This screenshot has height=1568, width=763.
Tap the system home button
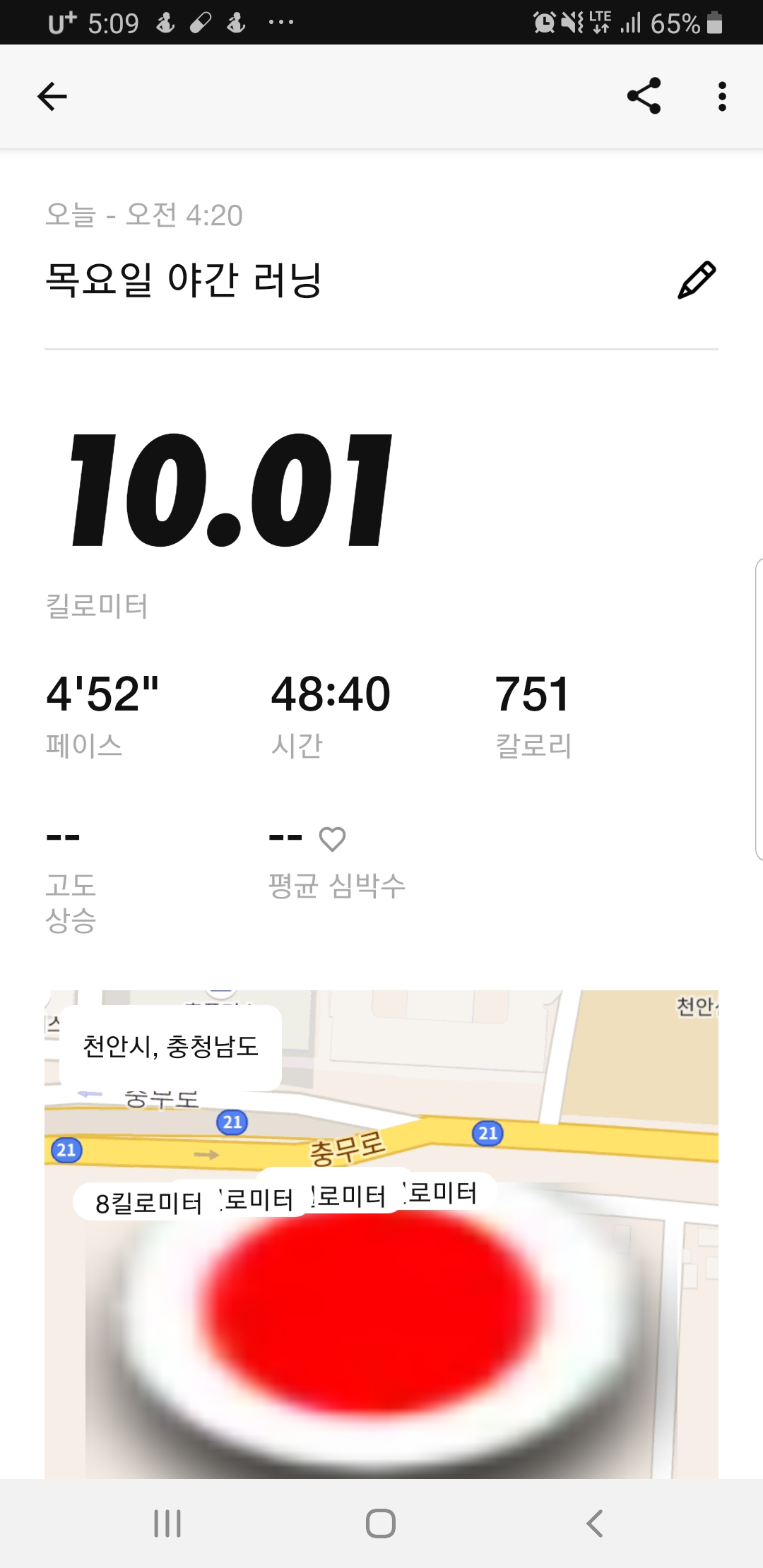point(381,1523)
